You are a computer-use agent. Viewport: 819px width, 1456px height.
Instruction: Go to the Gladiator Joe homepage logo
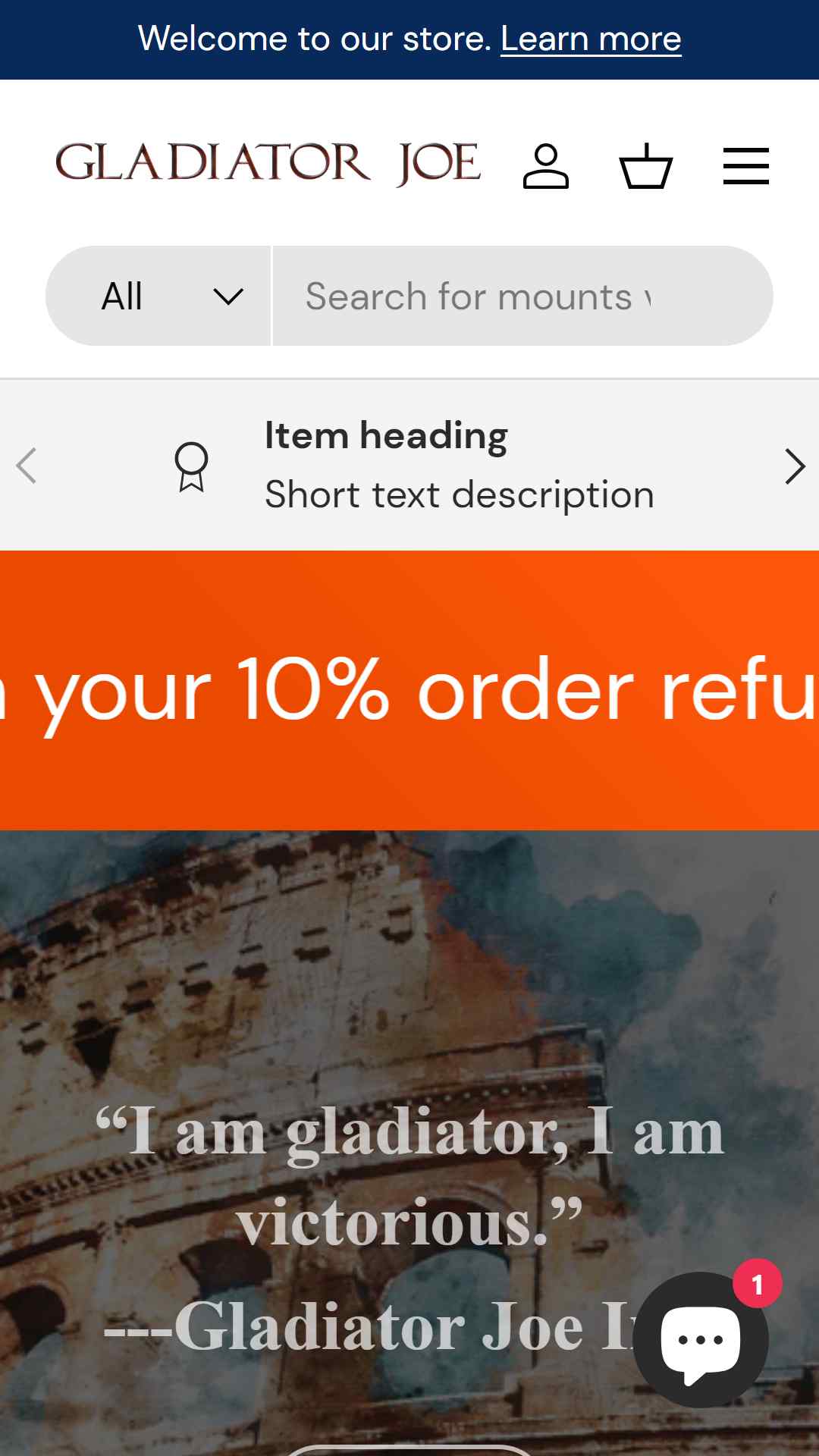(268, 164)
